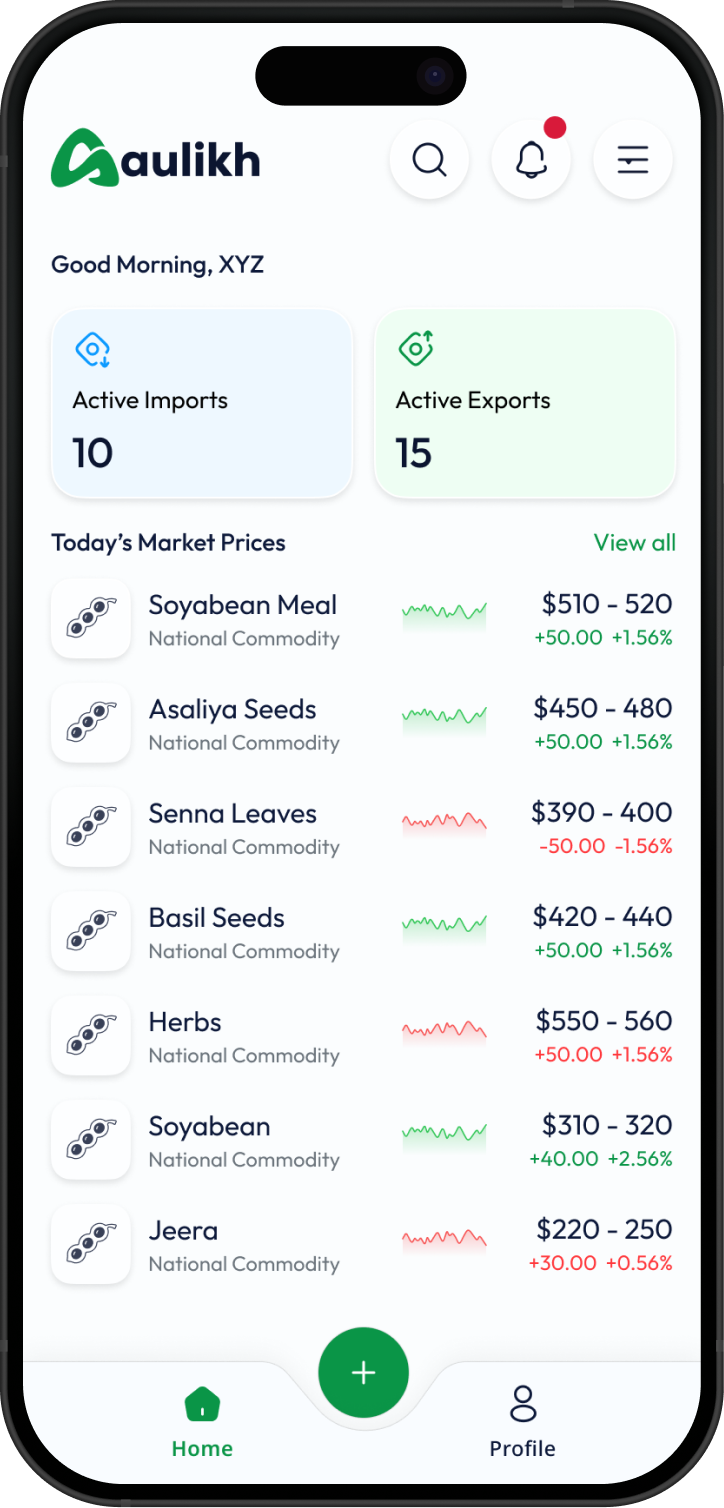Viewport: 724px width, 1508px height.
Task: View all market prices
Action: tap(634, 543)
